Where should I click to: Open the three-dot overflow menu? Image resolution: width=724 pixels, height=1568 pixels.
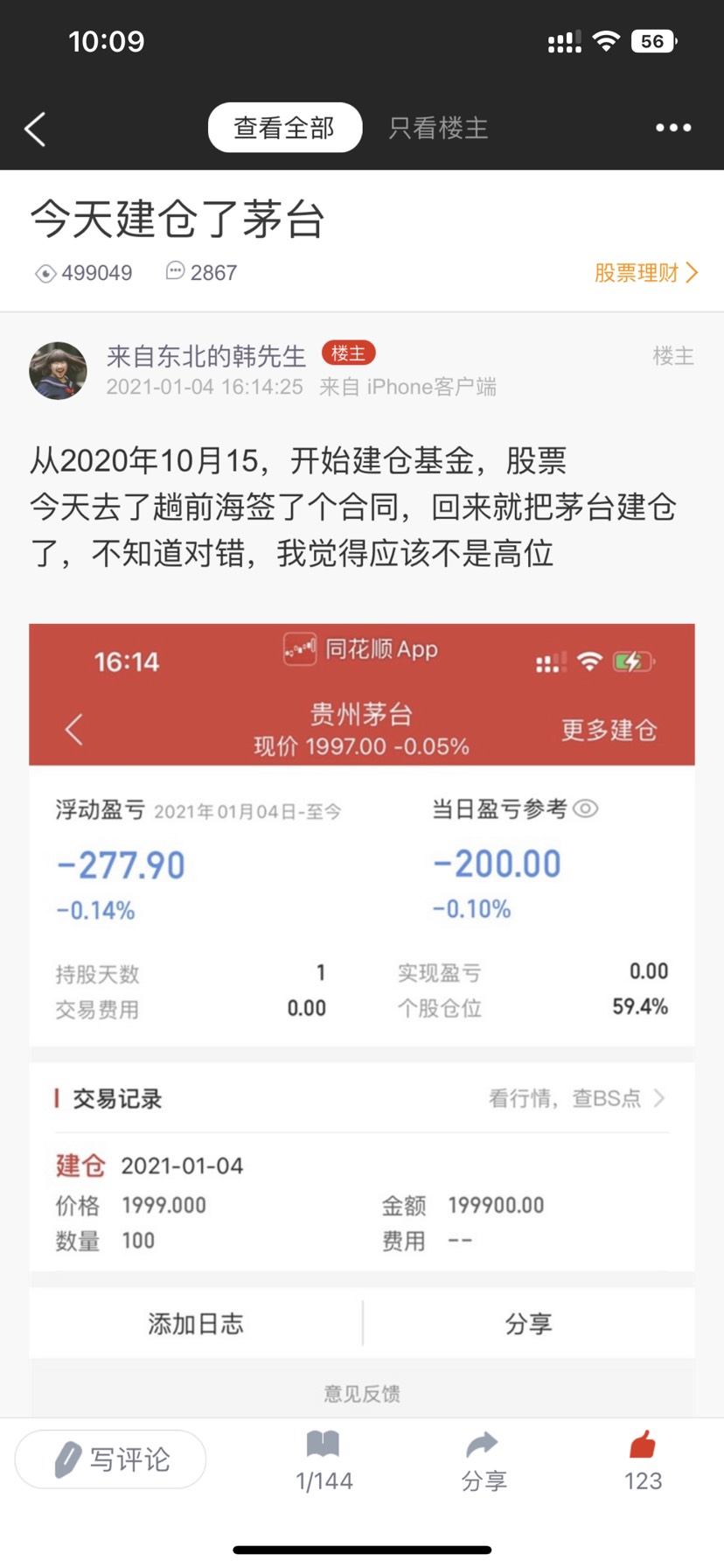673,128
